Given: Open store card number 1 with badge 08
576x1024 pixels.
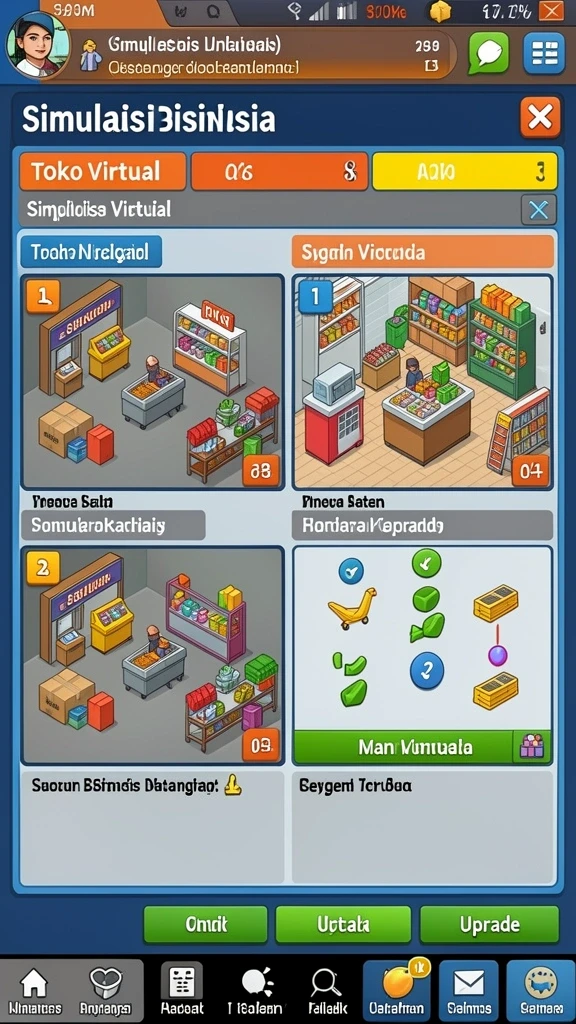Looking at the screenshot, I should [153, 382].
